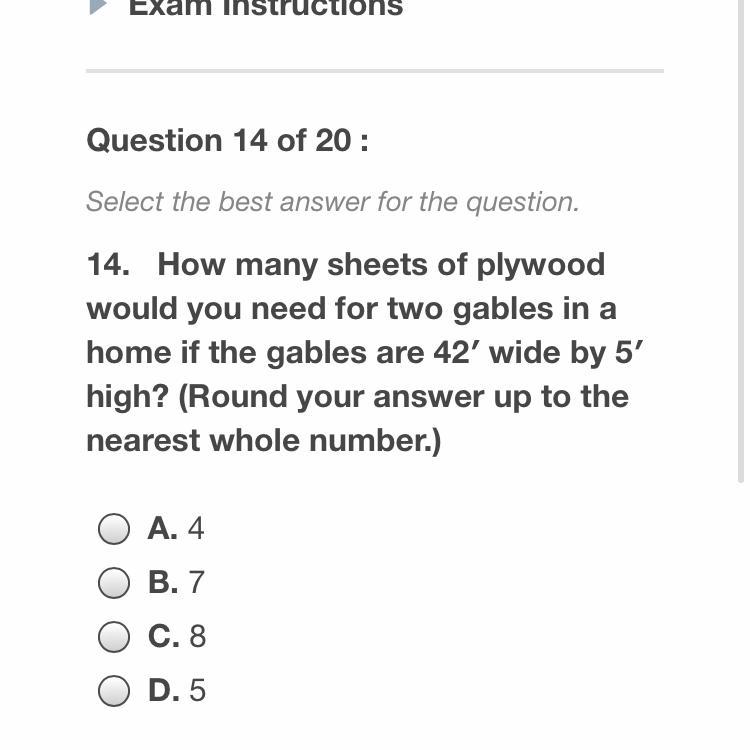Mark answer D, 5 sheets
Screen dimensions: 750x750
[x=114, y=691]
